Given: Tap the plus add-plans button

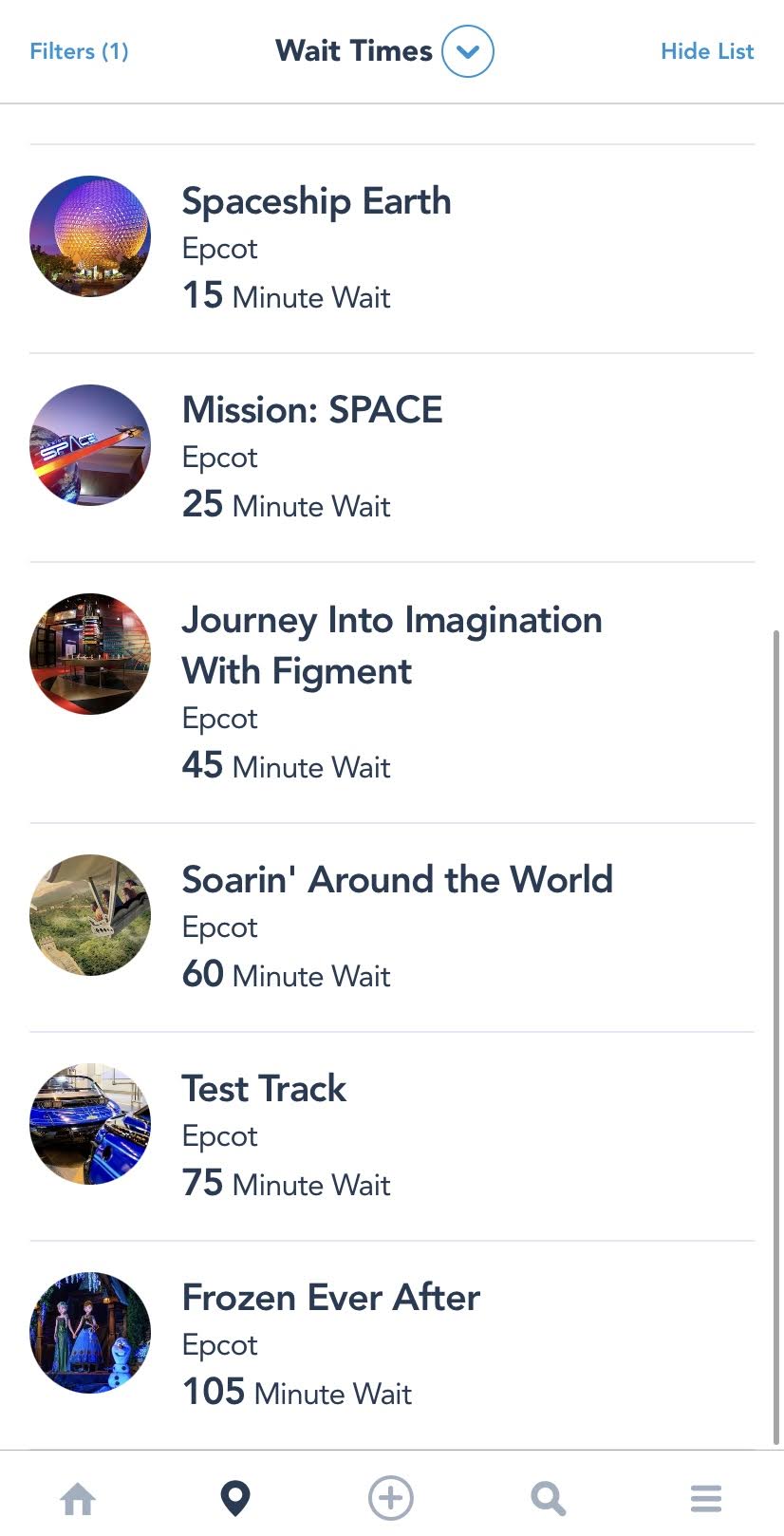Looking at the screenshot, I should tap(391, 1499).
